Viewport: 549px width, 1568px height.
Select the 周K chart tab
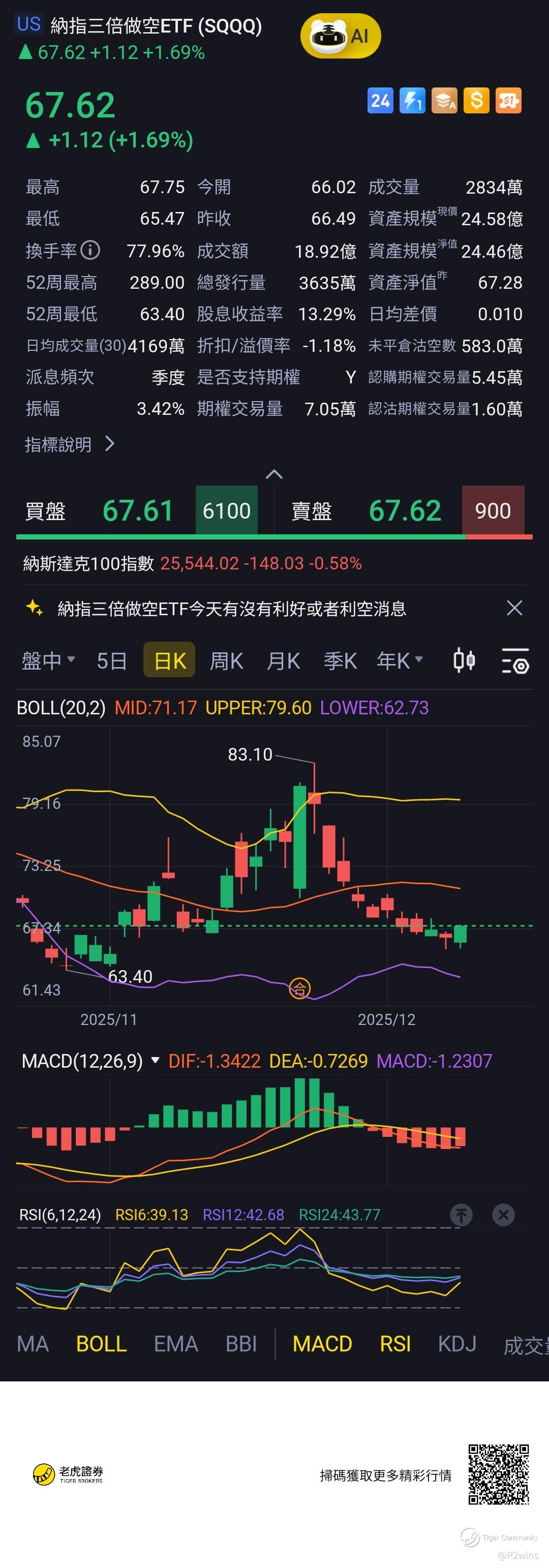(x=226, y=660)
